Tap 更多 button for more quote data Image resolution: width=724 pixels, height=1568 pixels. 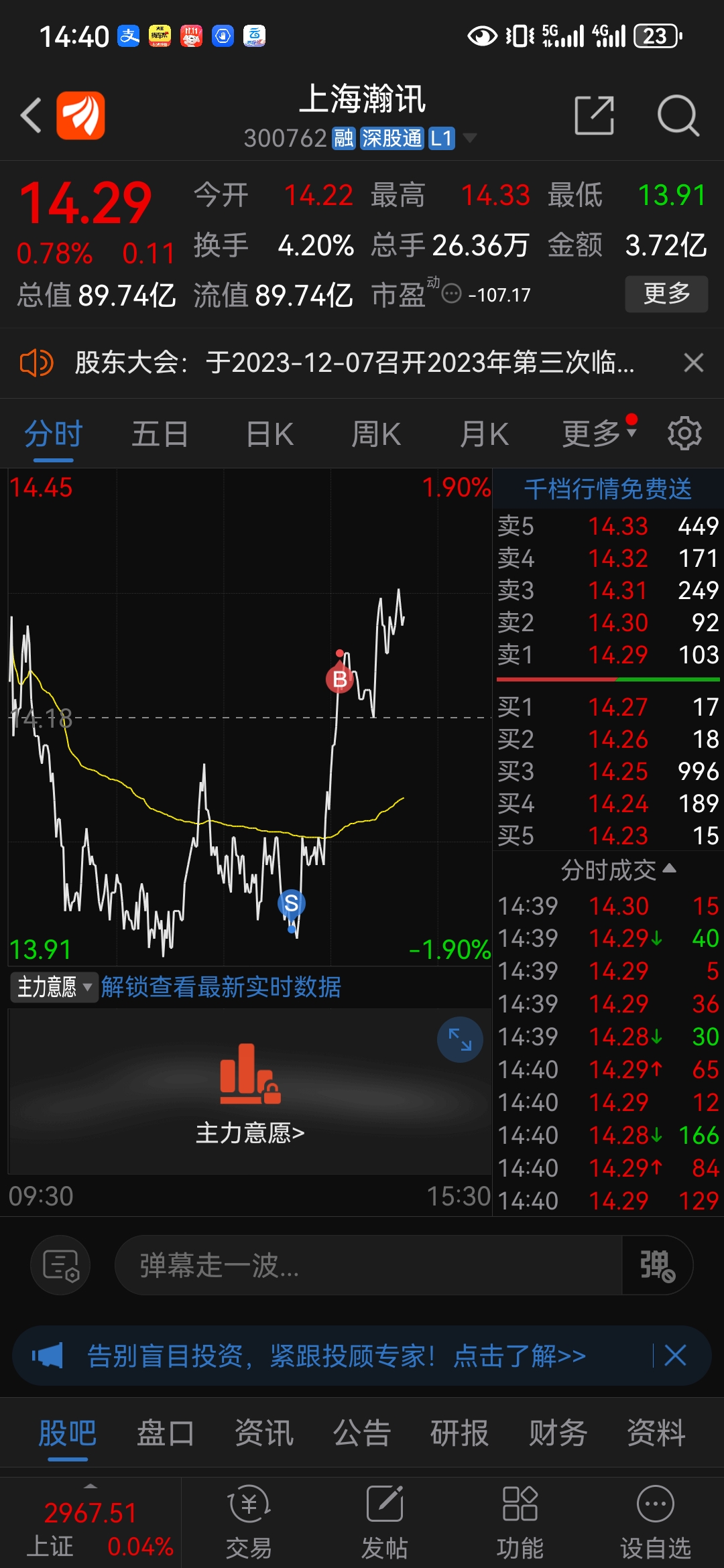[x=666, y=293]
